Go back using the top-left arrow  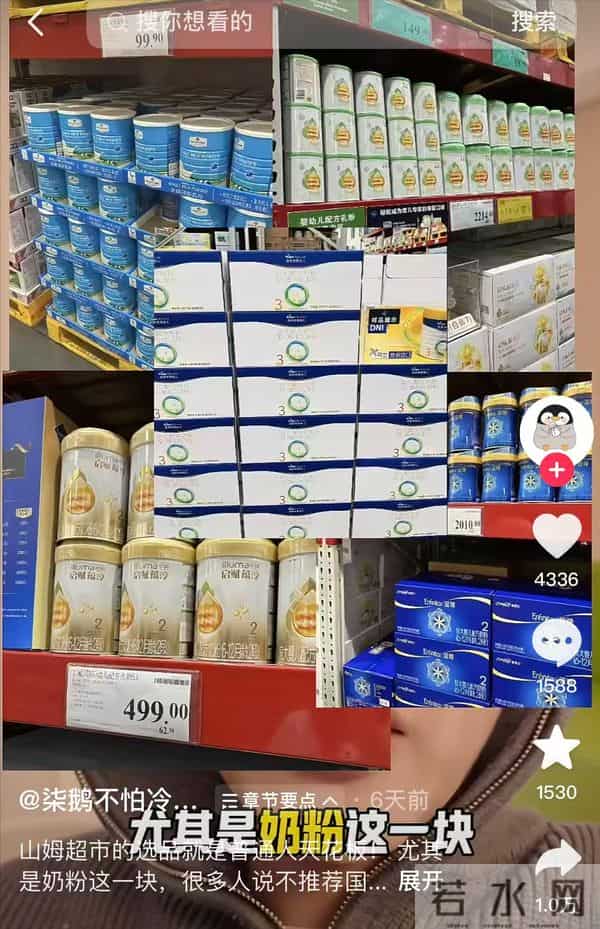tap(36, 22)
